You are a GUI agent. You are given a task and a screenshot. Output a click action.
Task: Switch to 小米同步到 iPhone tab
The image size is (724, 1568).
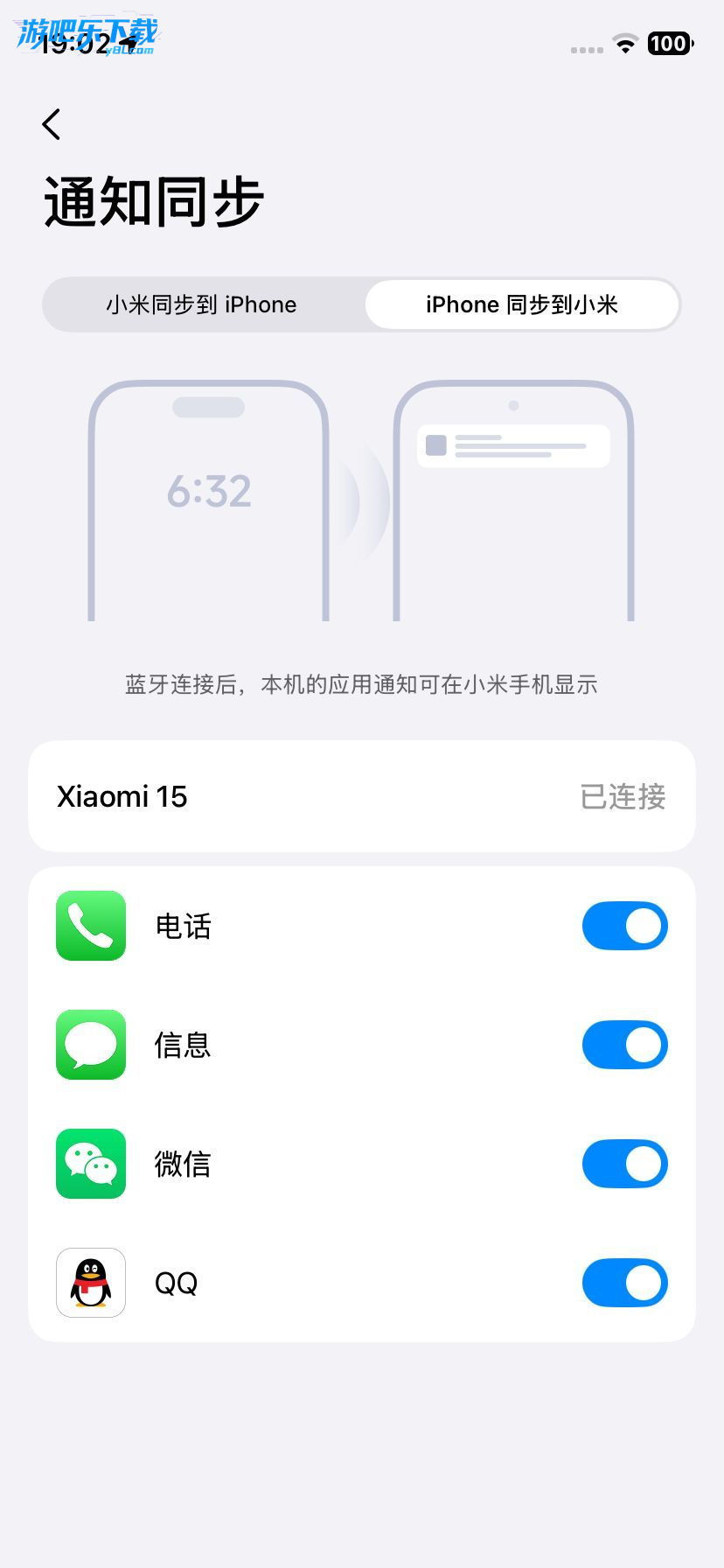tap(202, 304)
